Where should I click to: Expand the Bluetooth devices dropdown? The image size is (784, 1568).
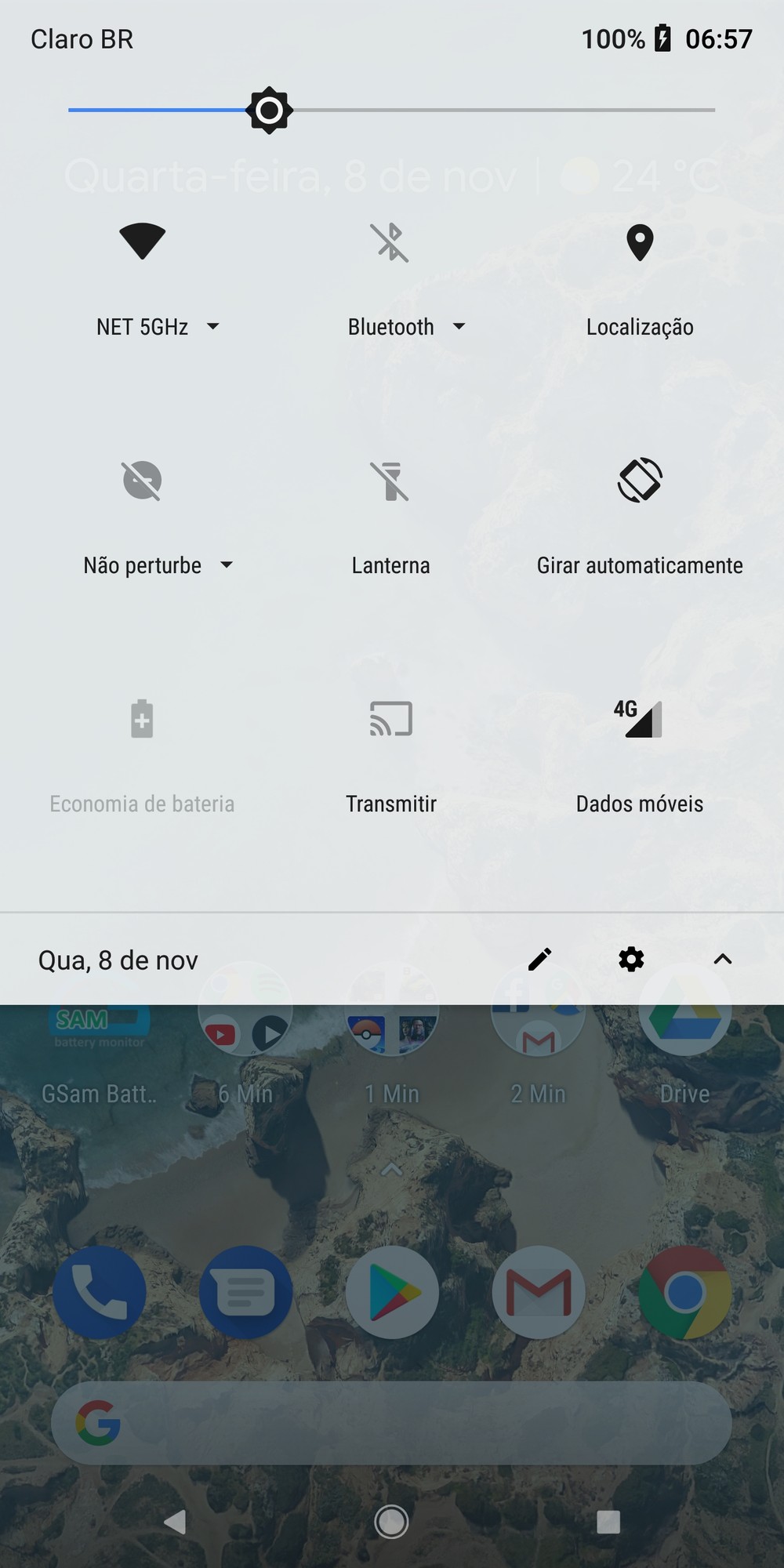pos(459,327)
